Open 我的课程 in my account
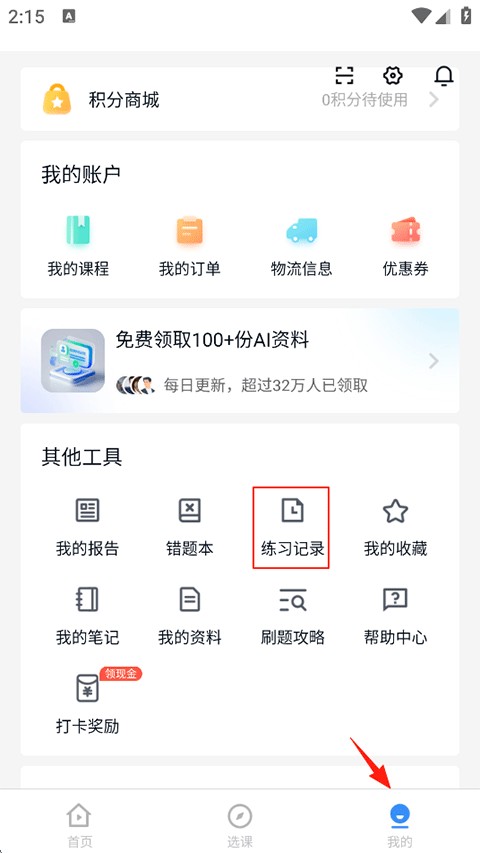Image resolution: width=480 pixels, height=853 pixels. point(78,246)
